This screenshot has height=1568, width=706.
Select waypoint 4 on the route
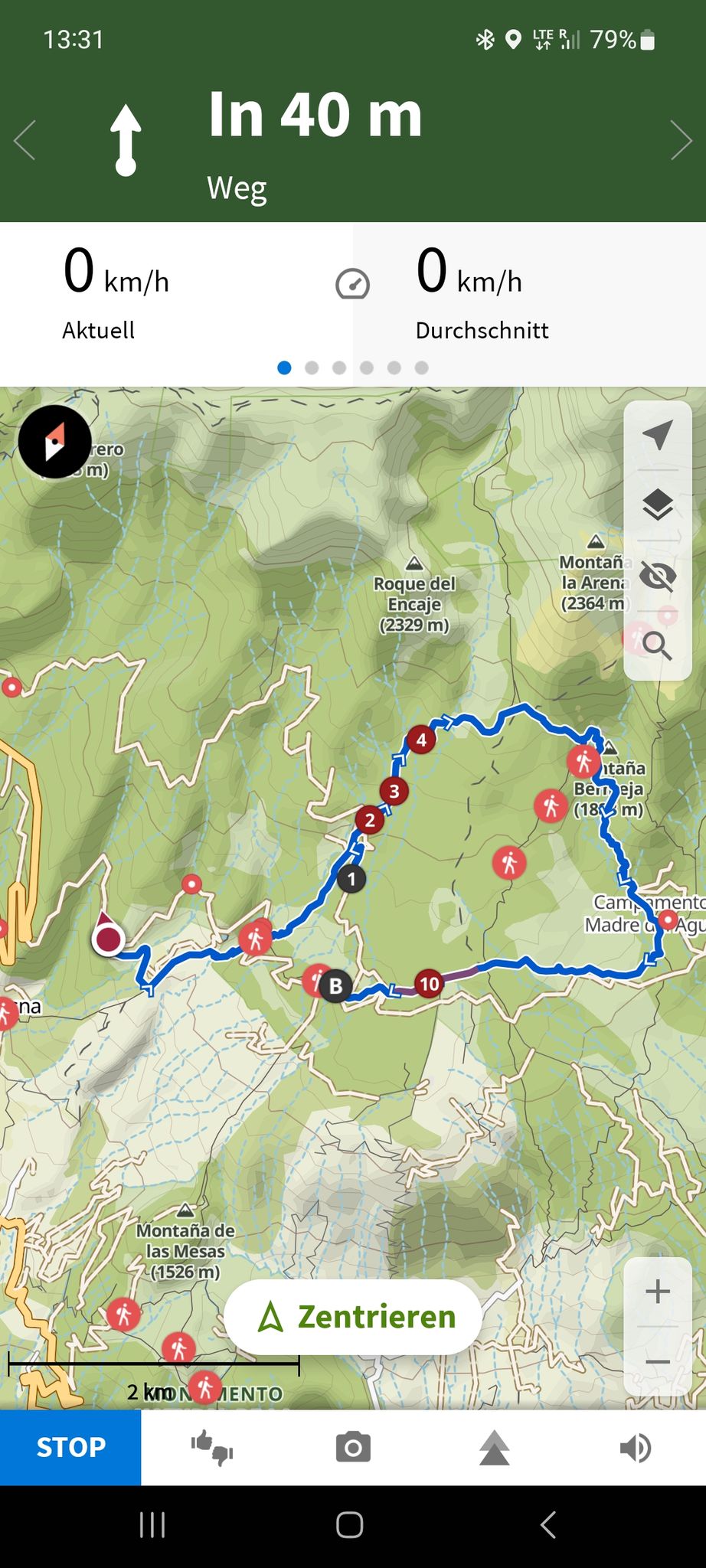coord(421,740)
